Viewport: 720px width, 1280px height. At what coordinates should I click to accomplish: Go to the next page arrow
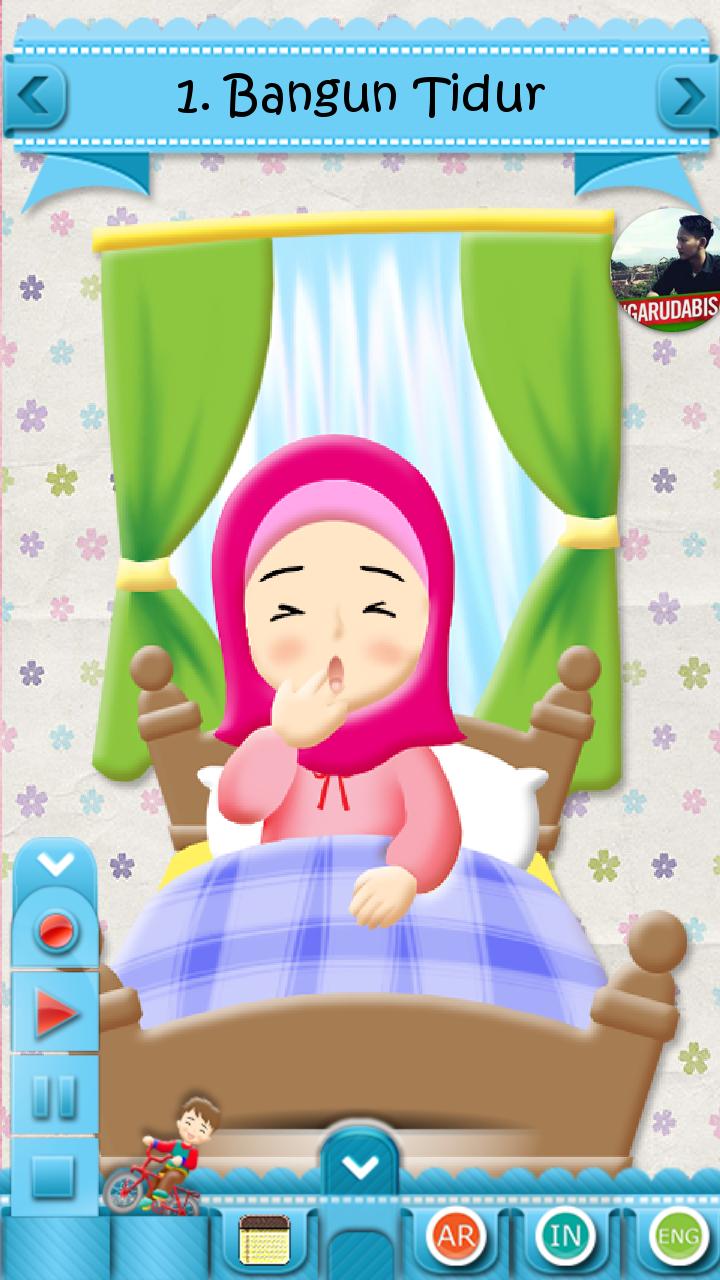(x=686, y=96)
